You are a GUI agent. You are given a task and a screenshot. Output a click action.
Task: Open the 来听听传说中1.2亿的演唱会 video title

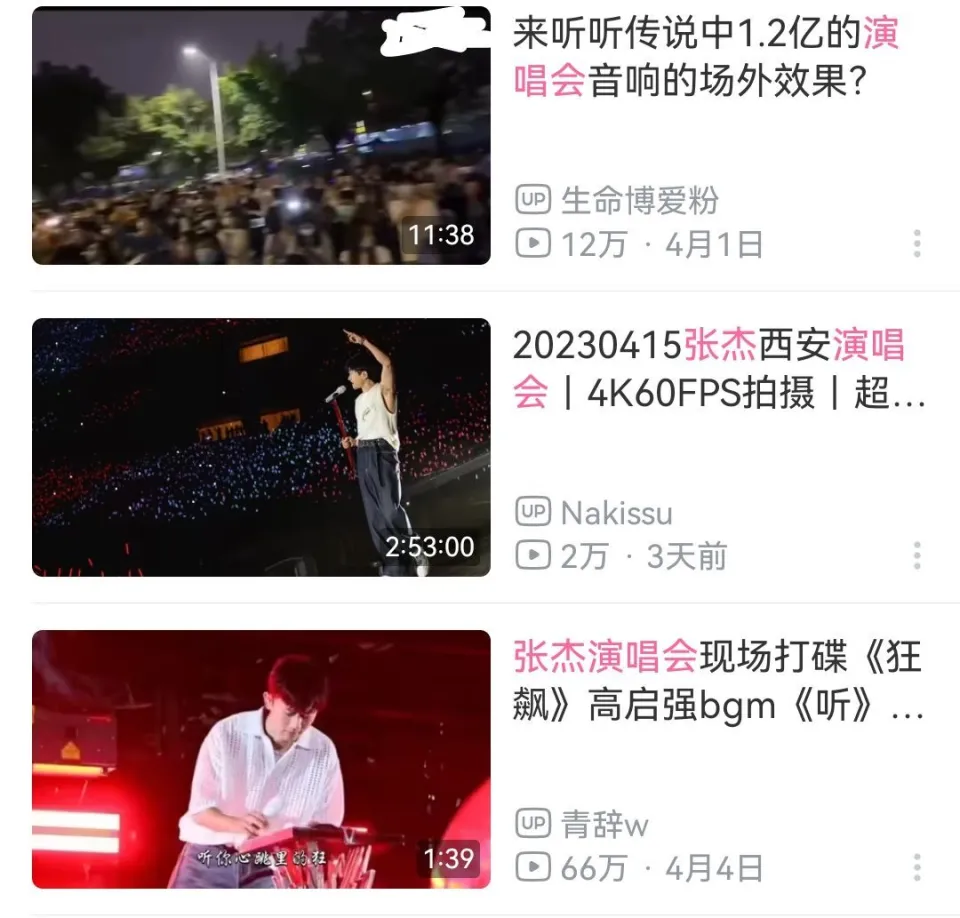705,58
